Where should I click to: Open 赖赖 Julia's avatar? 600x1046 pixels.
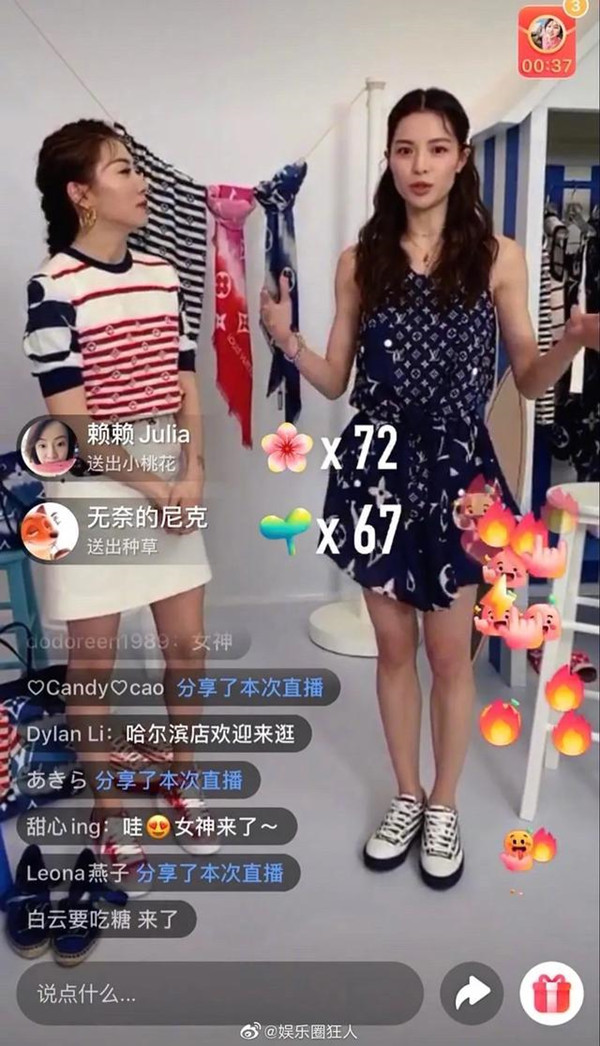[49, 446]
